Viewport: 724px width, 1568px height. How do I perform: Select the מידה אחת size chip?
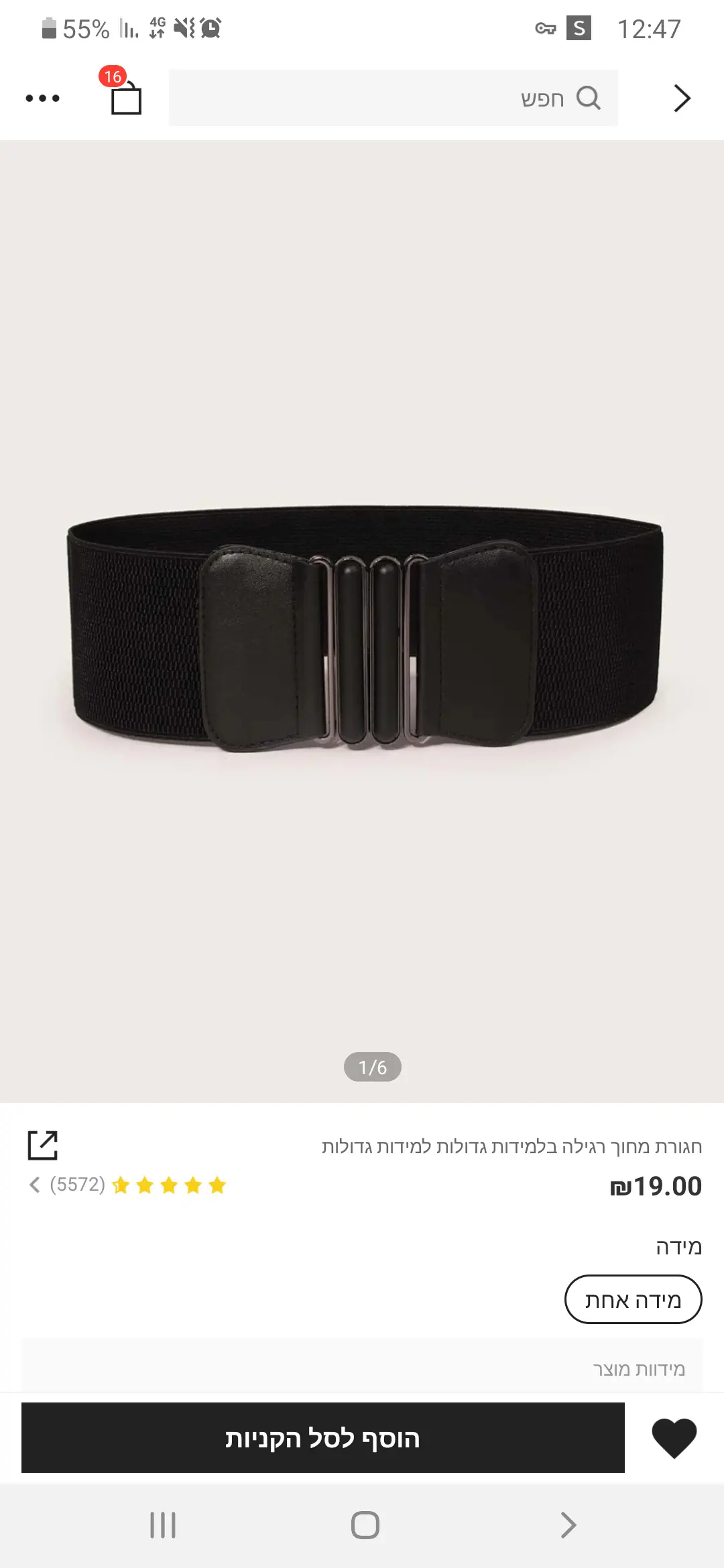pyautogui.click(x=633, y=1299)
